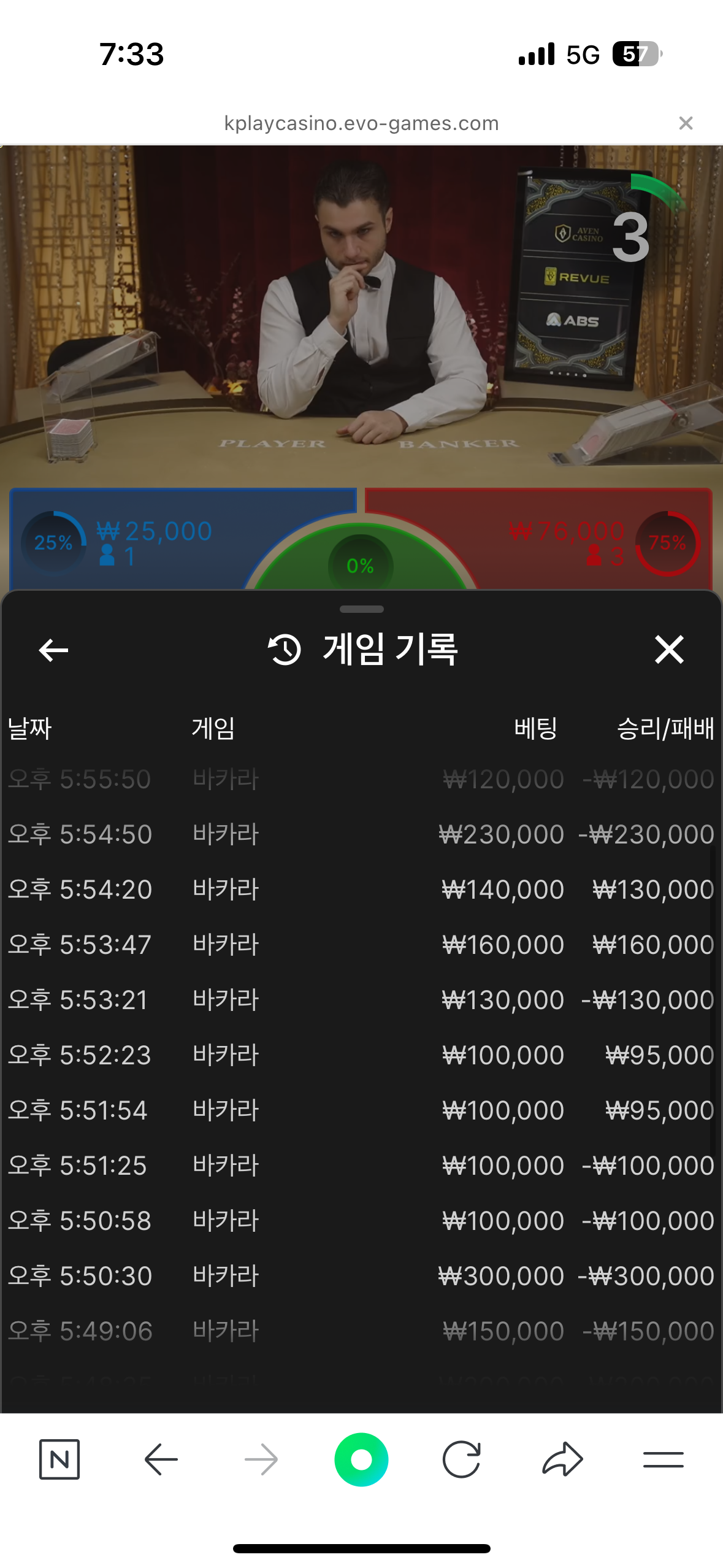This screenshot has height=1568, width=723.
Task: Reload the current page
Action: (x=461, y=1459)
